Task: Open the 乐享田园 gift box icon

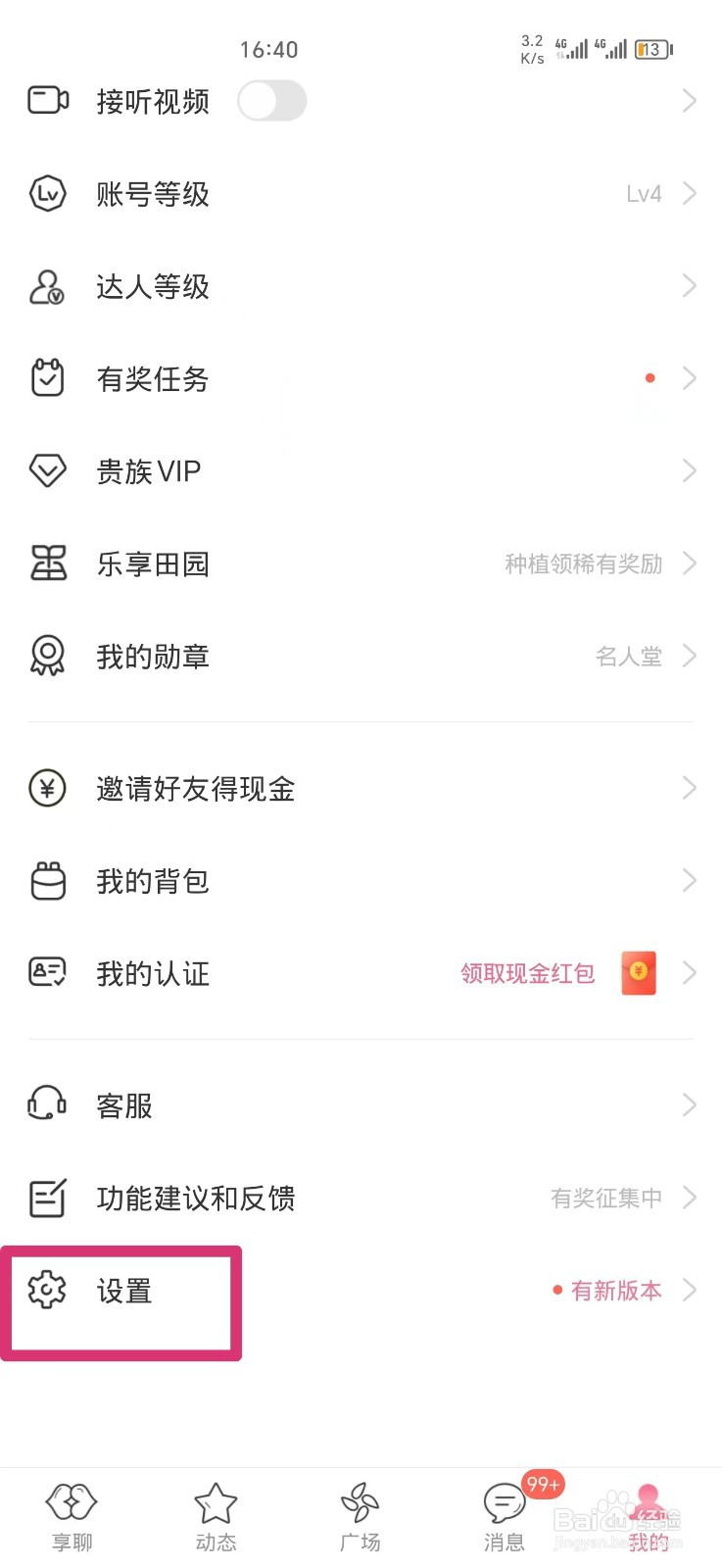Action: (x=47, y=563)
